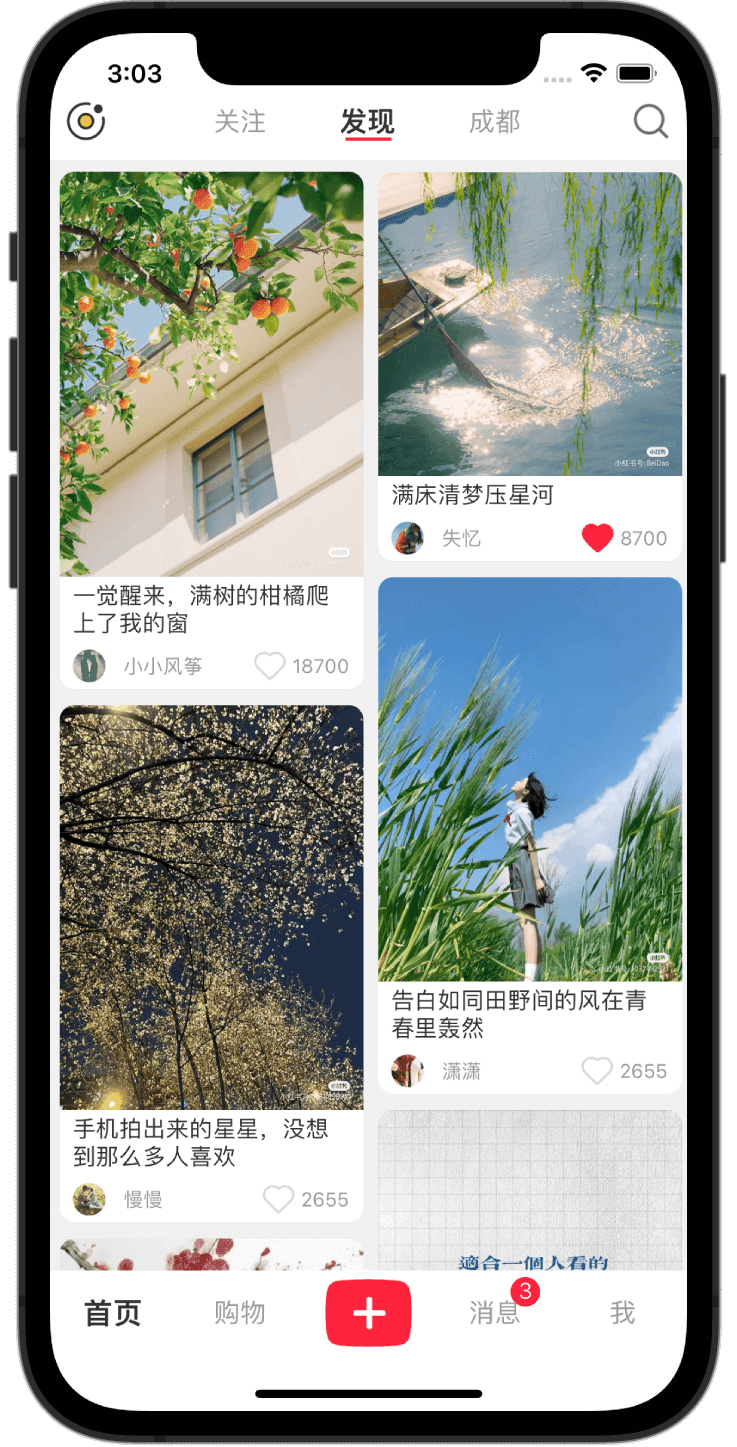The width and height of the screenshot is (737, 1447).
Task: Open the post 告白如同田野间的风
Action: (530, 778)
